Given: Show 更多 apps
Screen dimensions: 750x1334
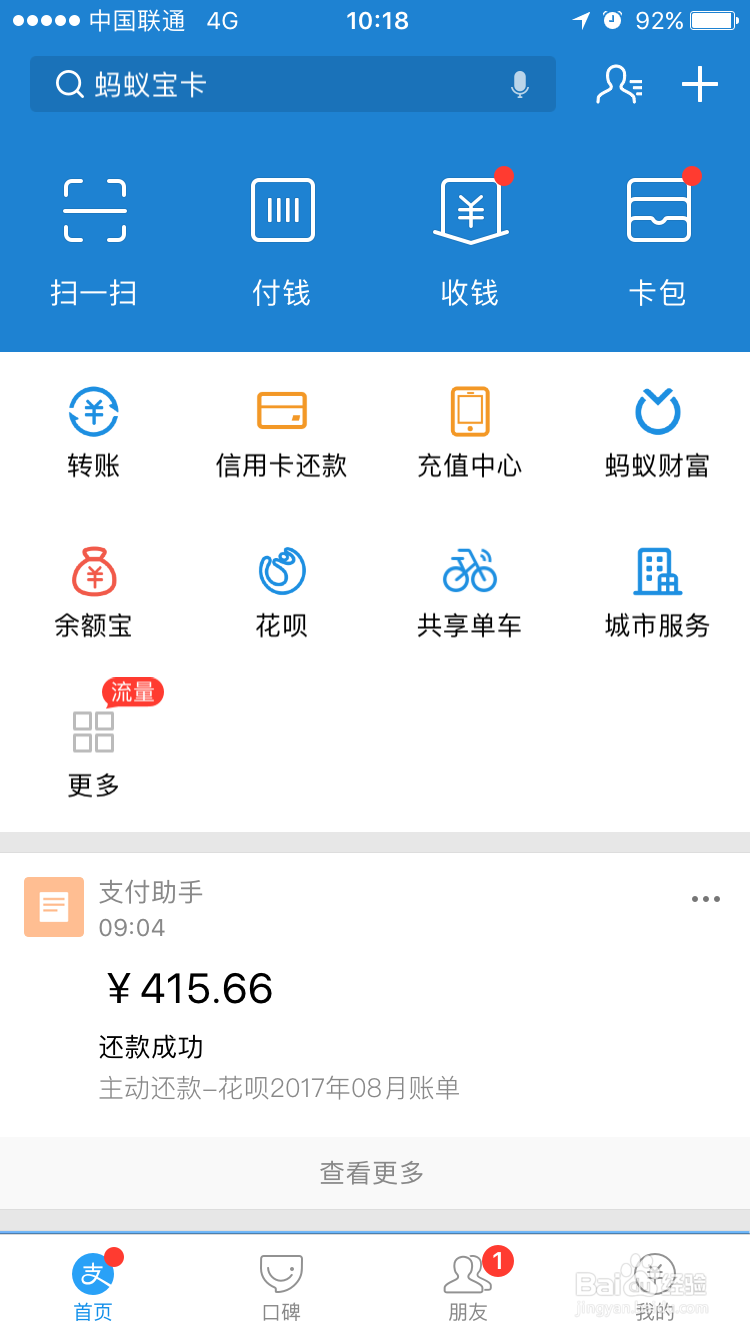Looking at the screenshot, I should [94, 752].
